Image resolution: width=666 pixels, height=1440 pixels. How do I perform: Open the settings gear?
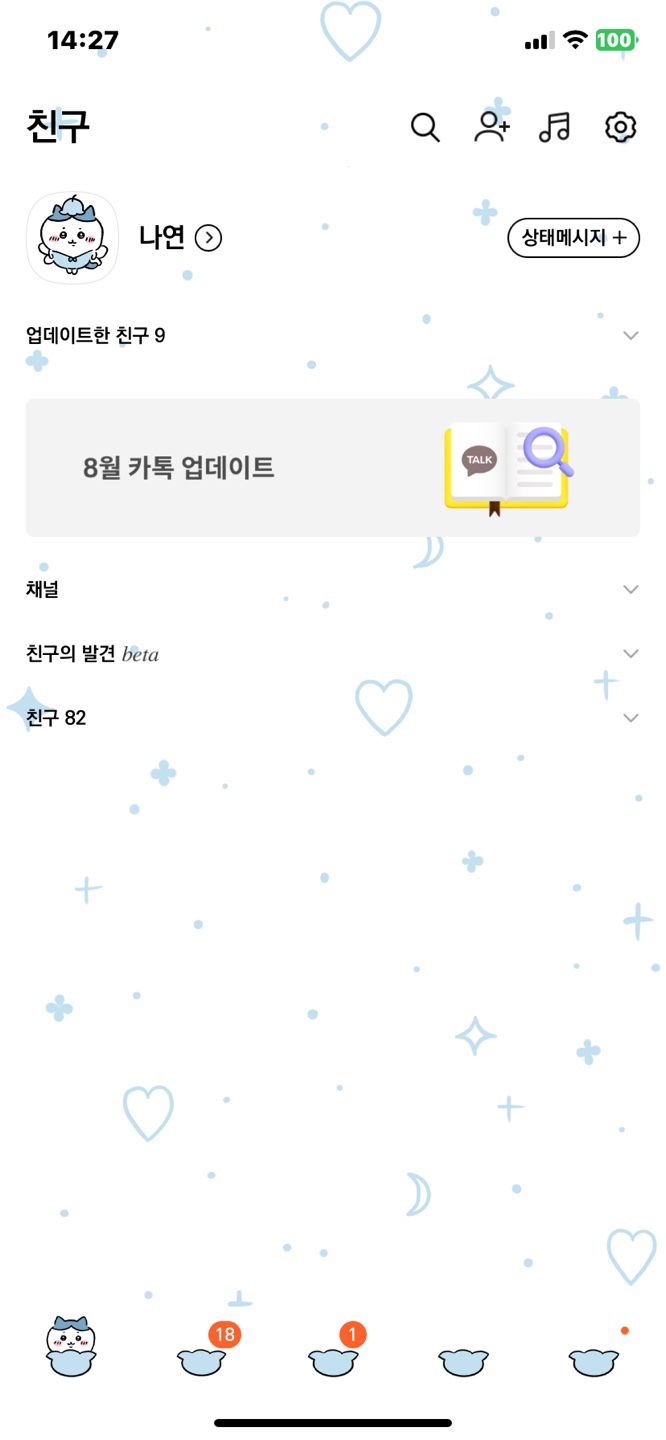coord(621,127)
